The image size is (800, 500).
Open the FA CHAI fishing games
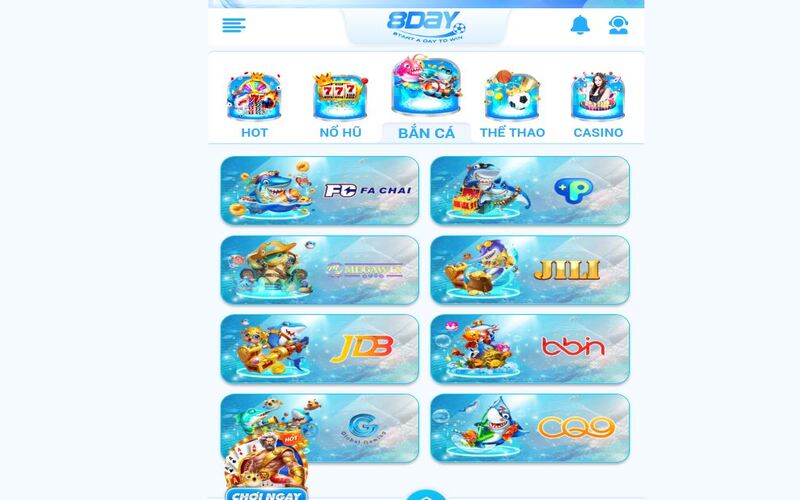[320, 190]
